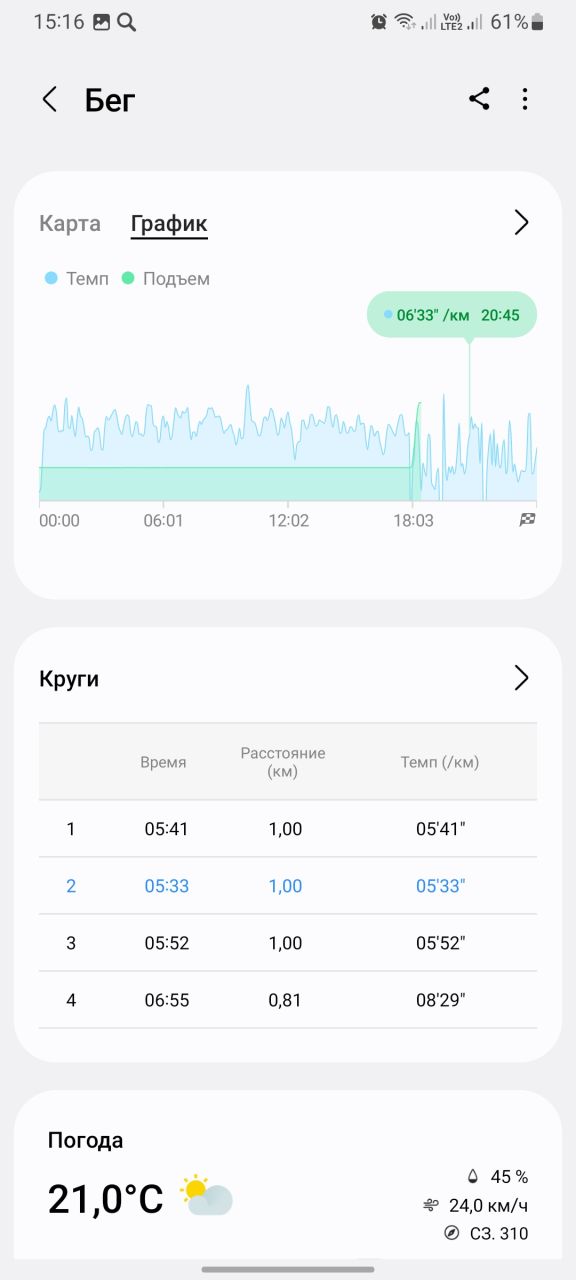576x1280 pixels.
Task: Go back from the Бег screen
Action: 49,99
